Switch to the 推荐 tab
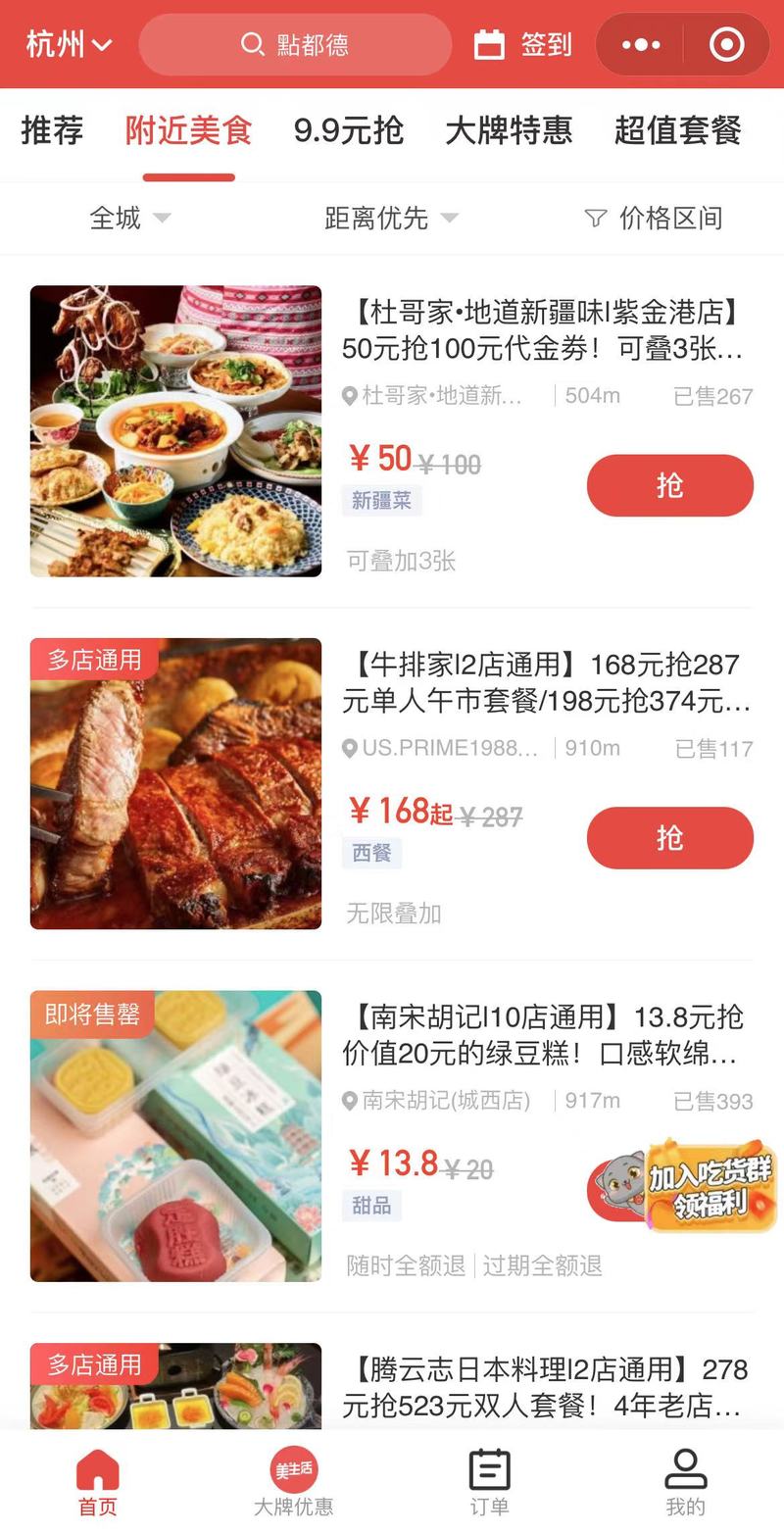 click(52, 130)
